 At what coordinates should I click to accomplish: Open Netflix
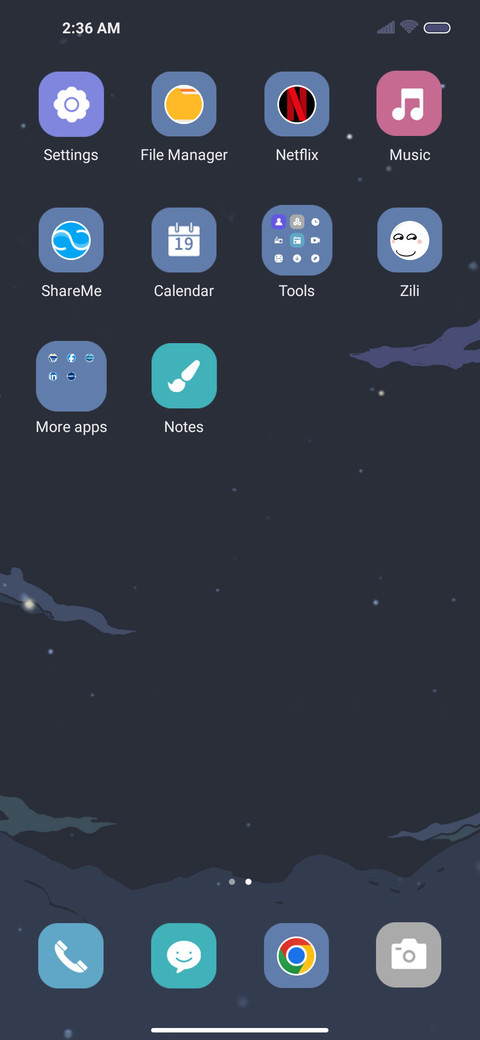[x=296, y=104]
